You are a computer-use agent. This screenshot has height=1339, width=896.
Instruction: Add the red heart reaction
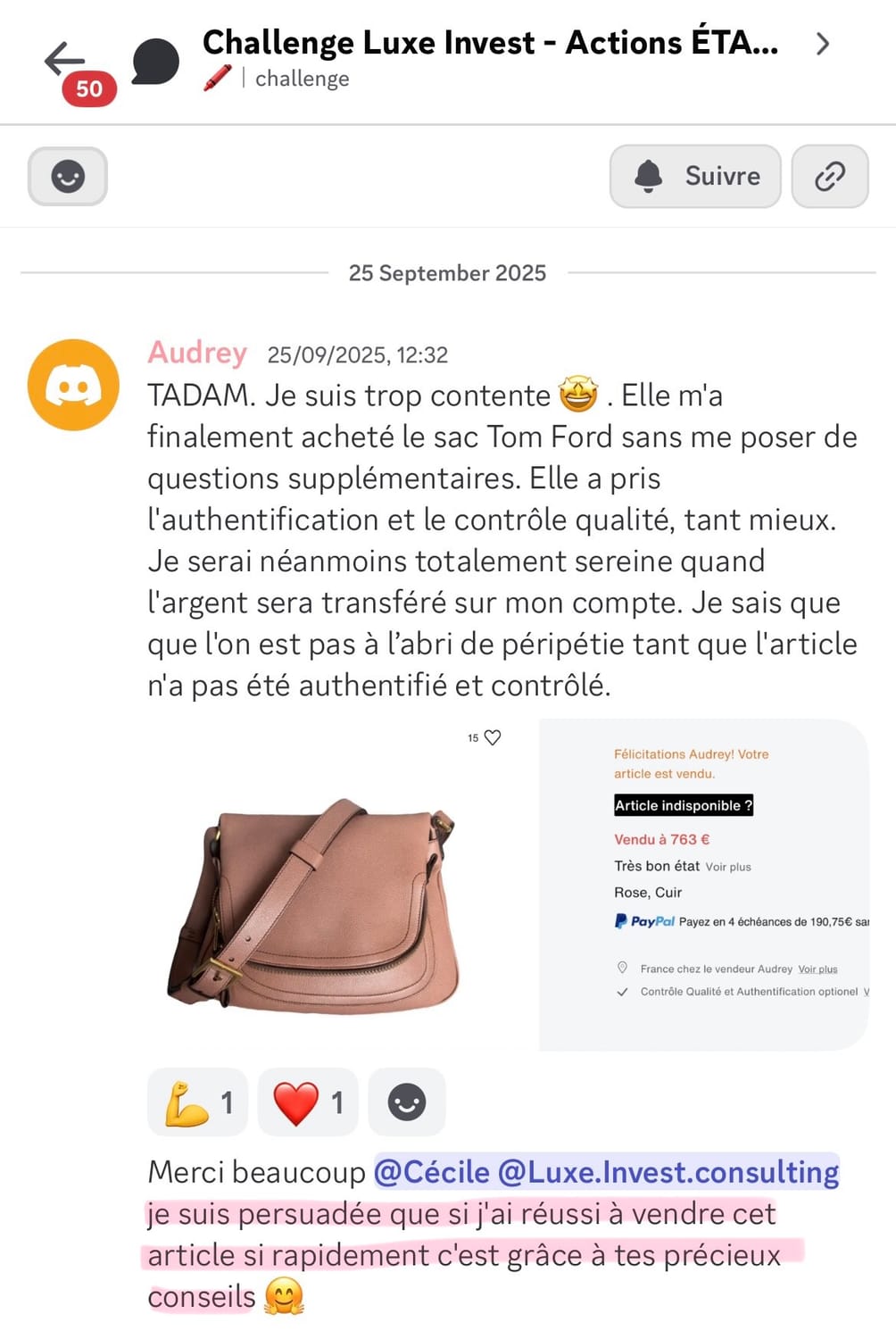(x=307, y=1102)
